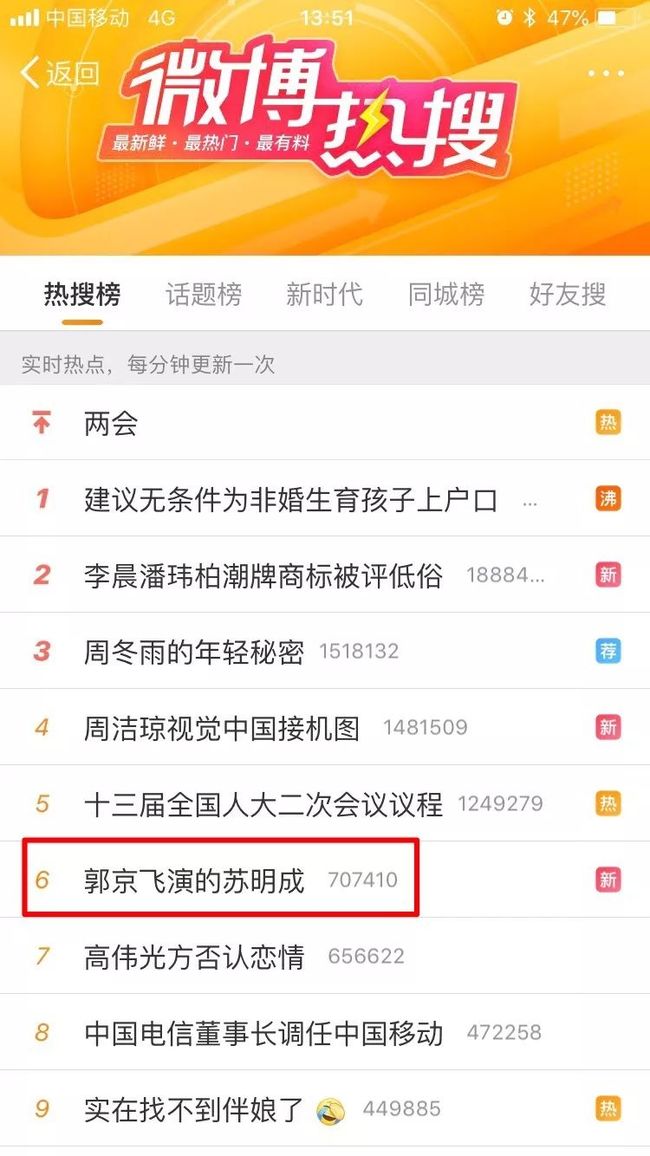Tap the topic 郭京飞演的苏明成
Image resolution: width=650 pixels, height=1156 pixels.
click(x=325, y=880)
